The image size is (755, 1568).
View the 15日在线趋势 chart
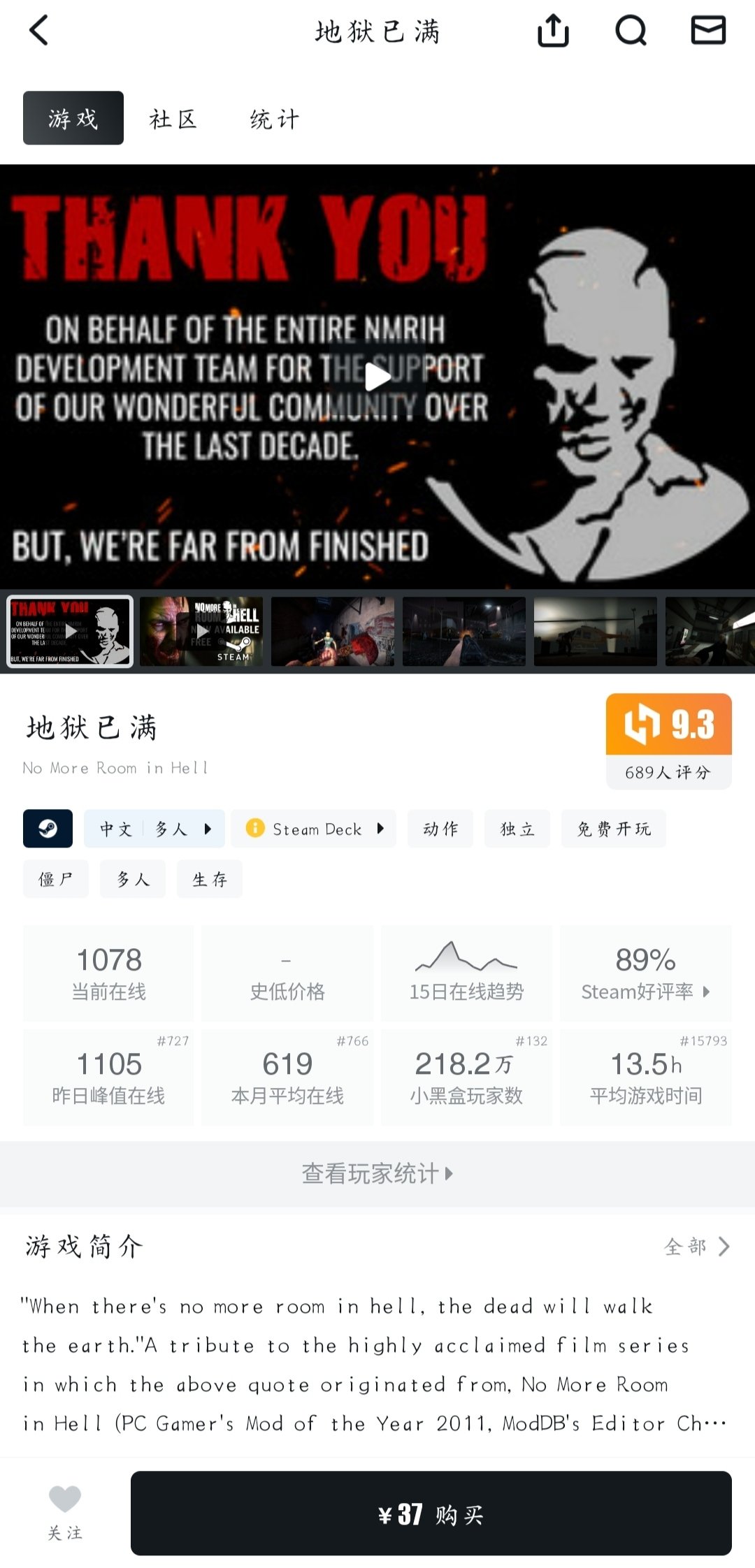[x=466, y=973]
